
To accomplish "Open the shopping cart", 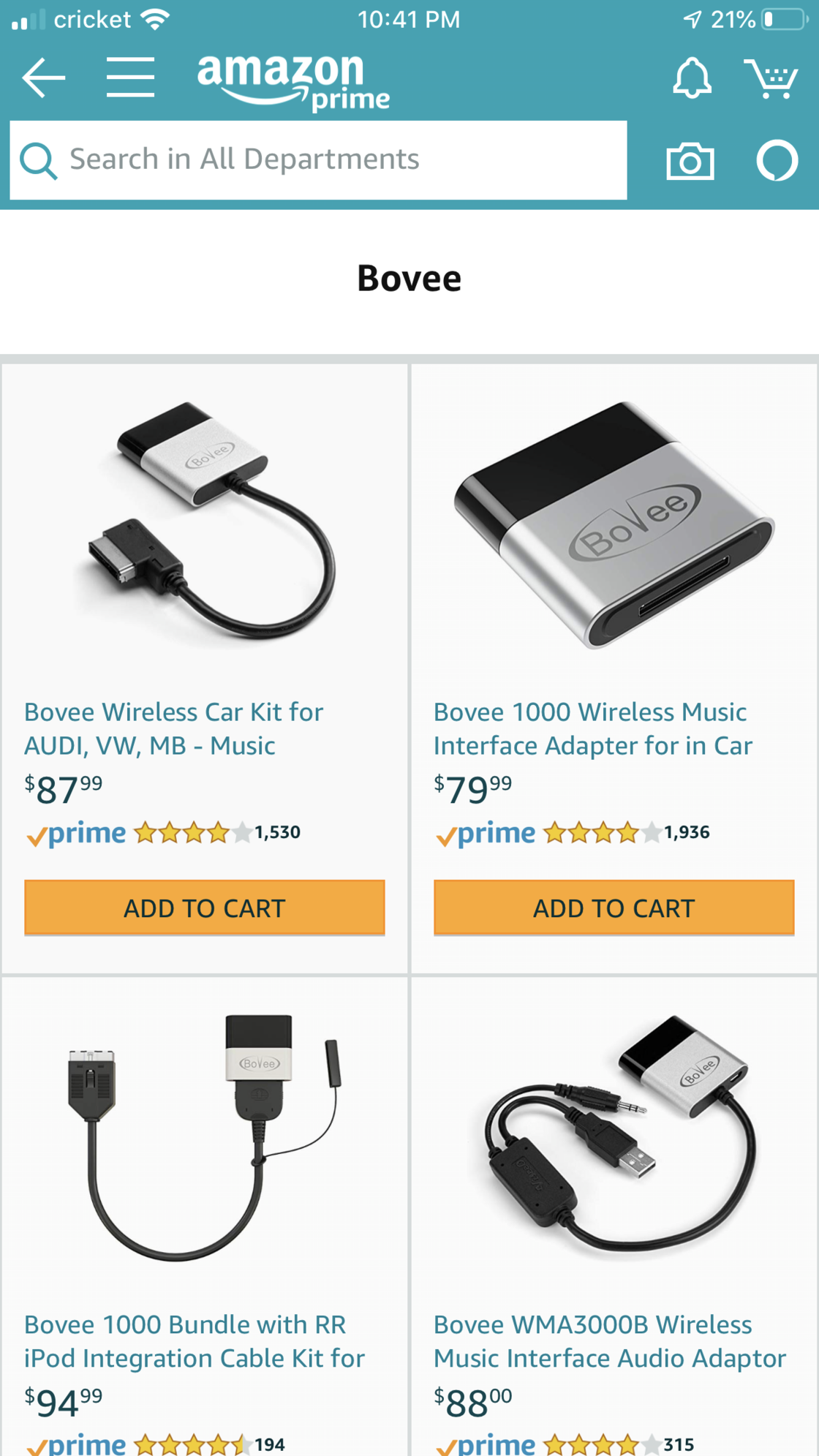I will (771, 78).
